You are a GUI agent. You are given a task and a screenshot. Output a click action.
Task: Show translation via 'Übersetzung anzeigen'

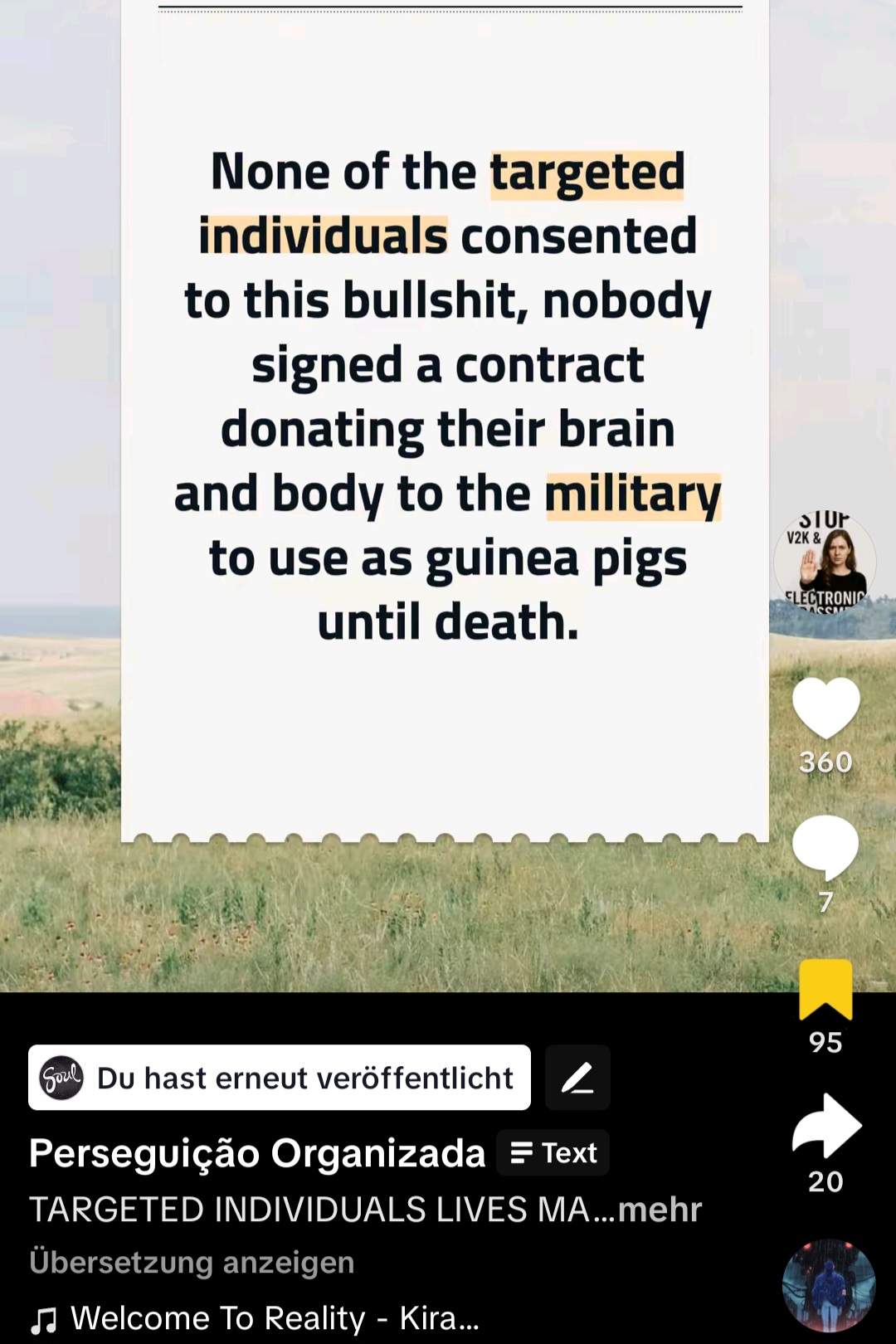(192, 1263)
